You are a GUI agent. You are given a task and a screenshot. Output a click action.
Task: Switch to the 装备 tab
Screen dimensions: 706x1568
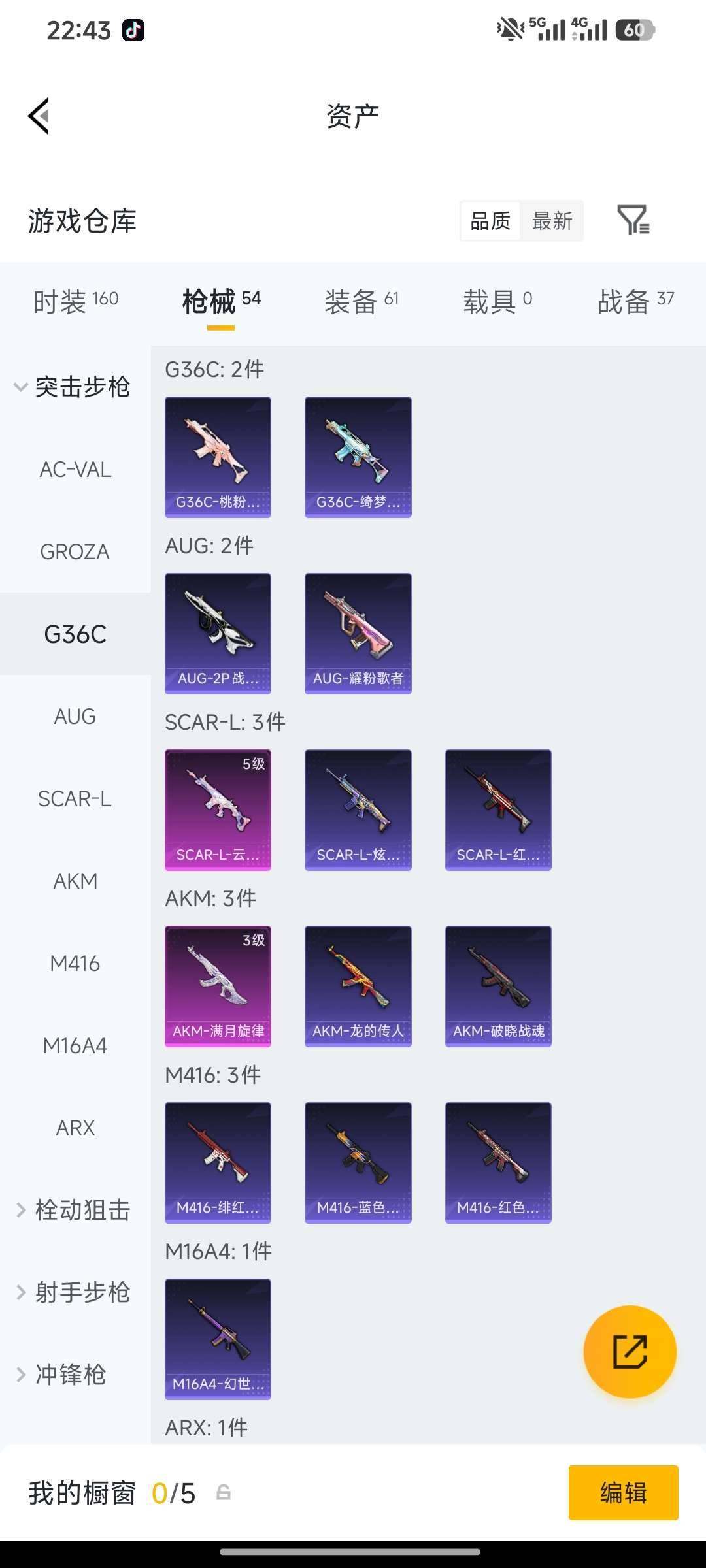(x=361, y=301)
